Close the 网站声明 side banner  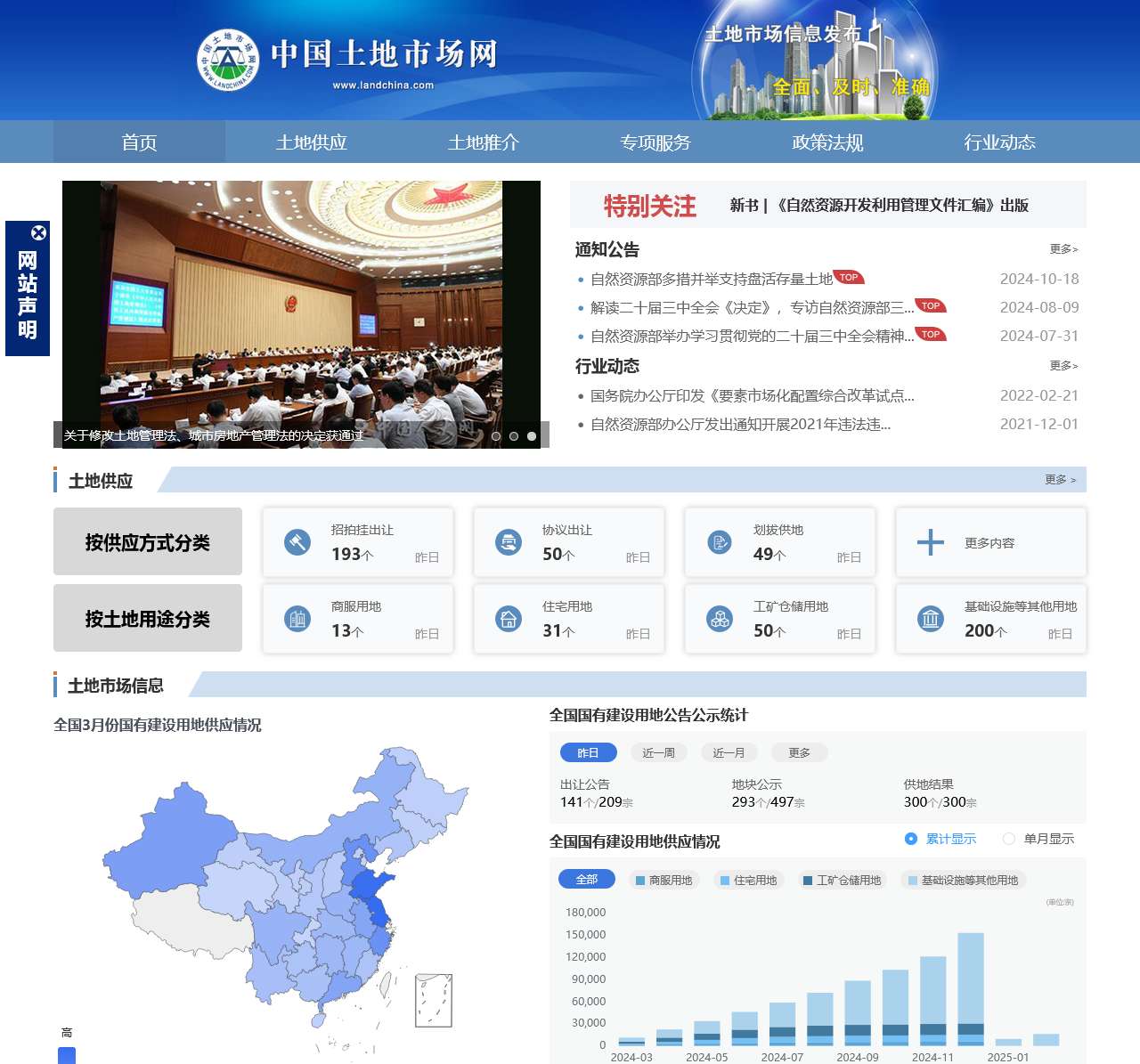pos(38,232)
